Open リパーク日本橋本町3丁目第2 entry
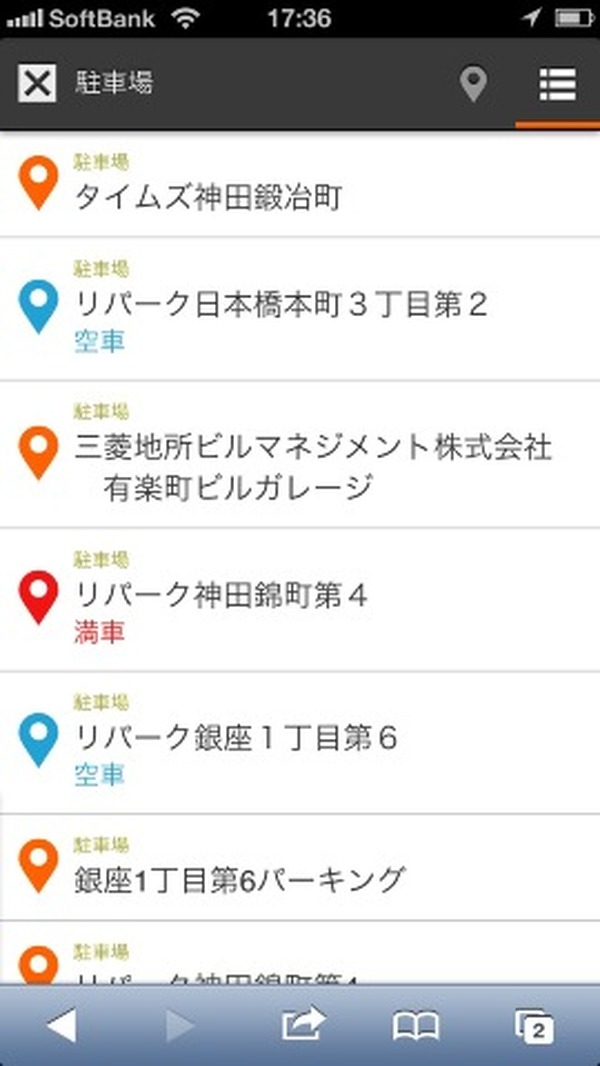 pos(300,309)
